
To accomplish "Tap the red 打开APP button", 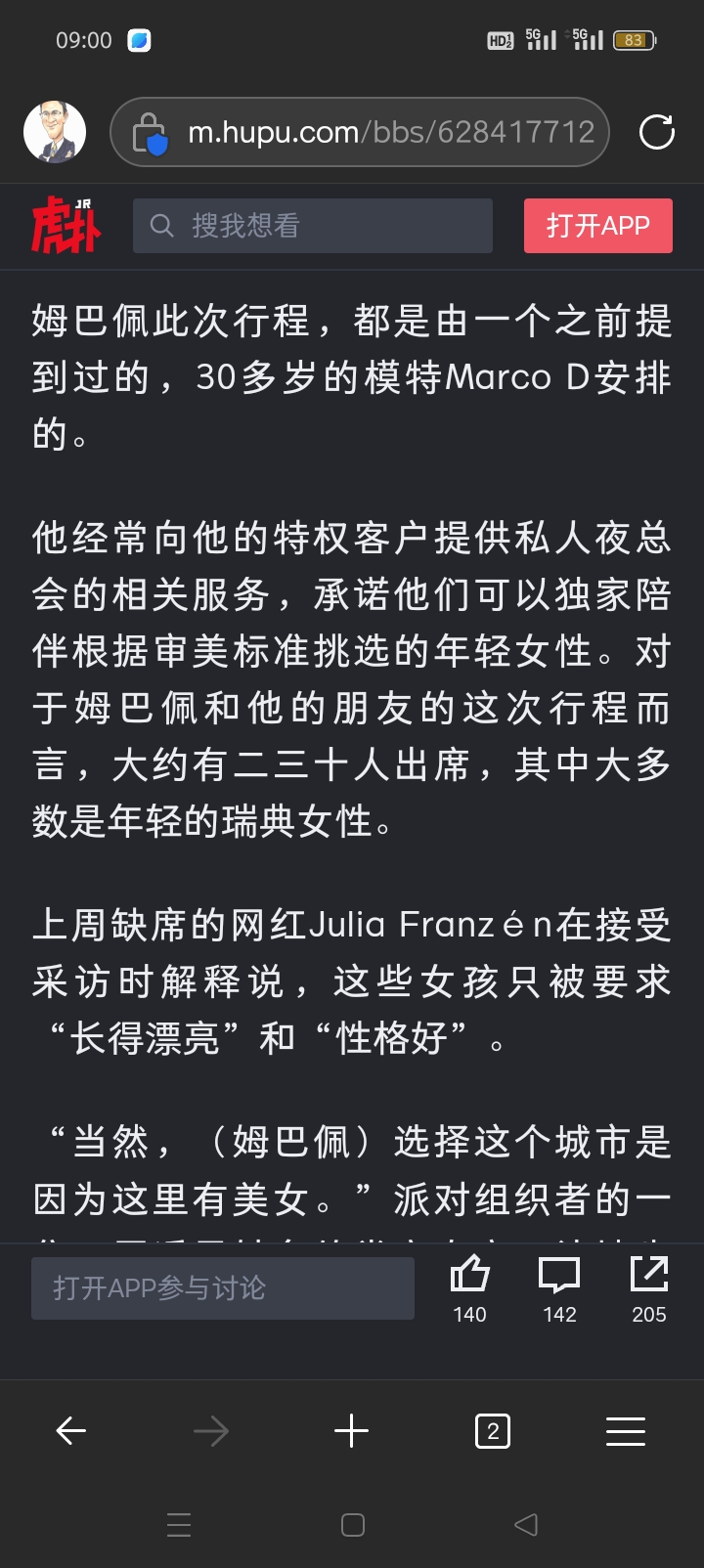I will tap(597, 226).
